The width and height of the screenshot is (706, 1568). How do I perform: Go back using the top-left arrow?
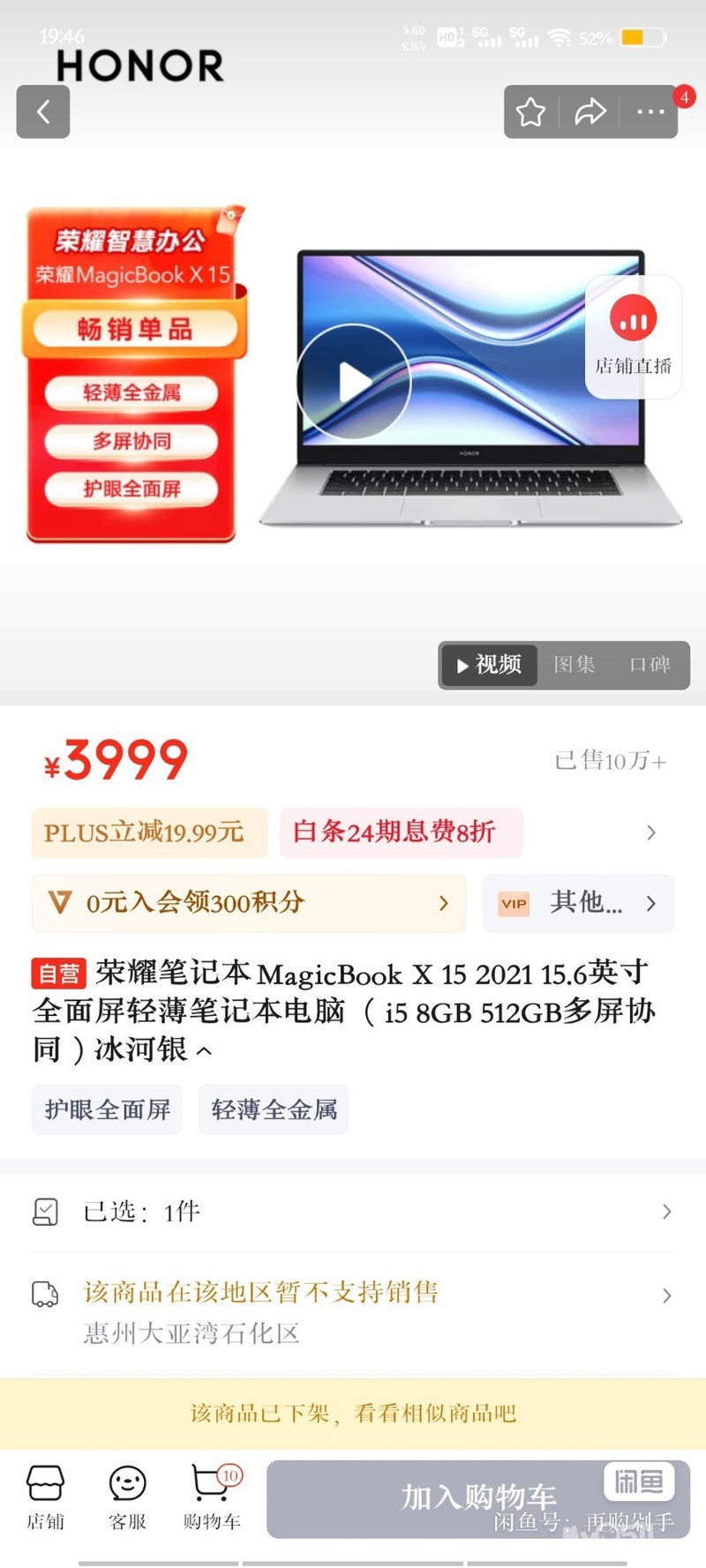43,112
